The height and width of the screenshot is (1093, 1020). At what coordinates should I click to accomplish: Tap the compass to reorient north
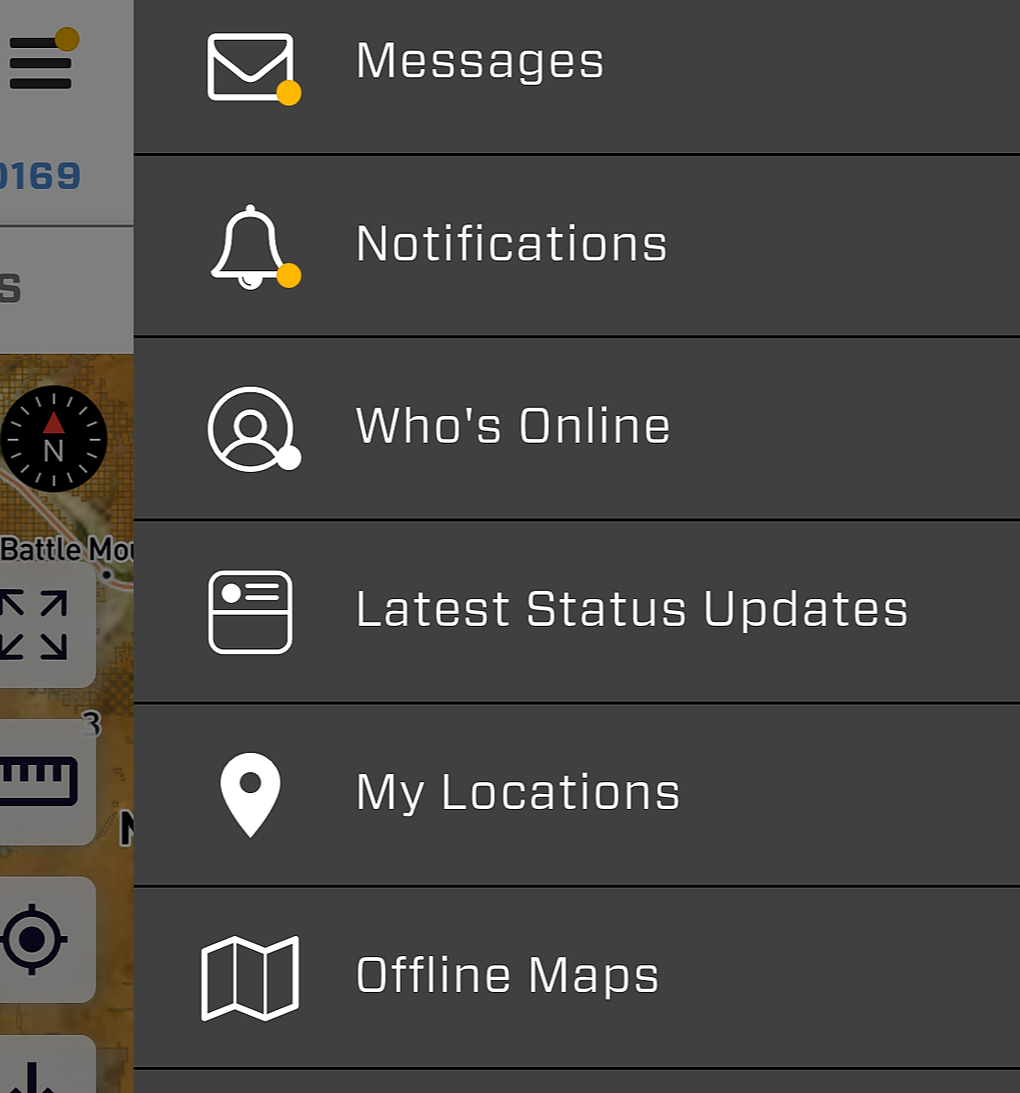[x=55, y=440]
